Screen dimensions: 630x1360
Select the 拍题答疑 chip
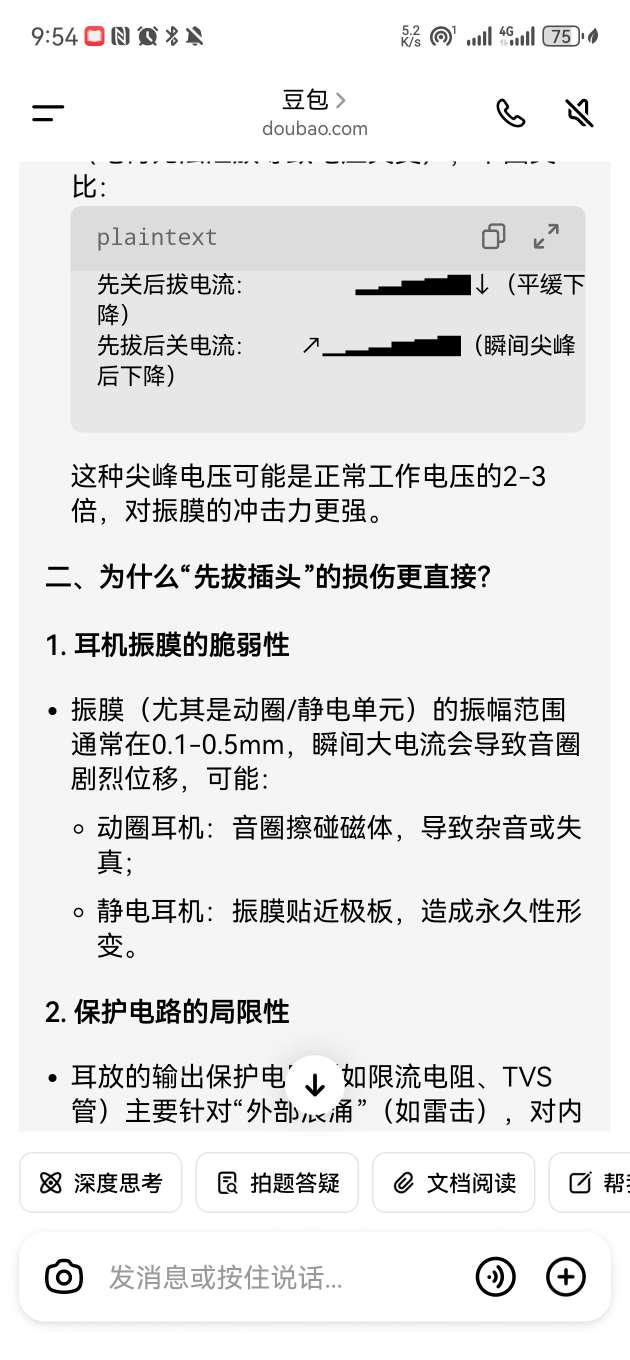(x=277, y=1183)
